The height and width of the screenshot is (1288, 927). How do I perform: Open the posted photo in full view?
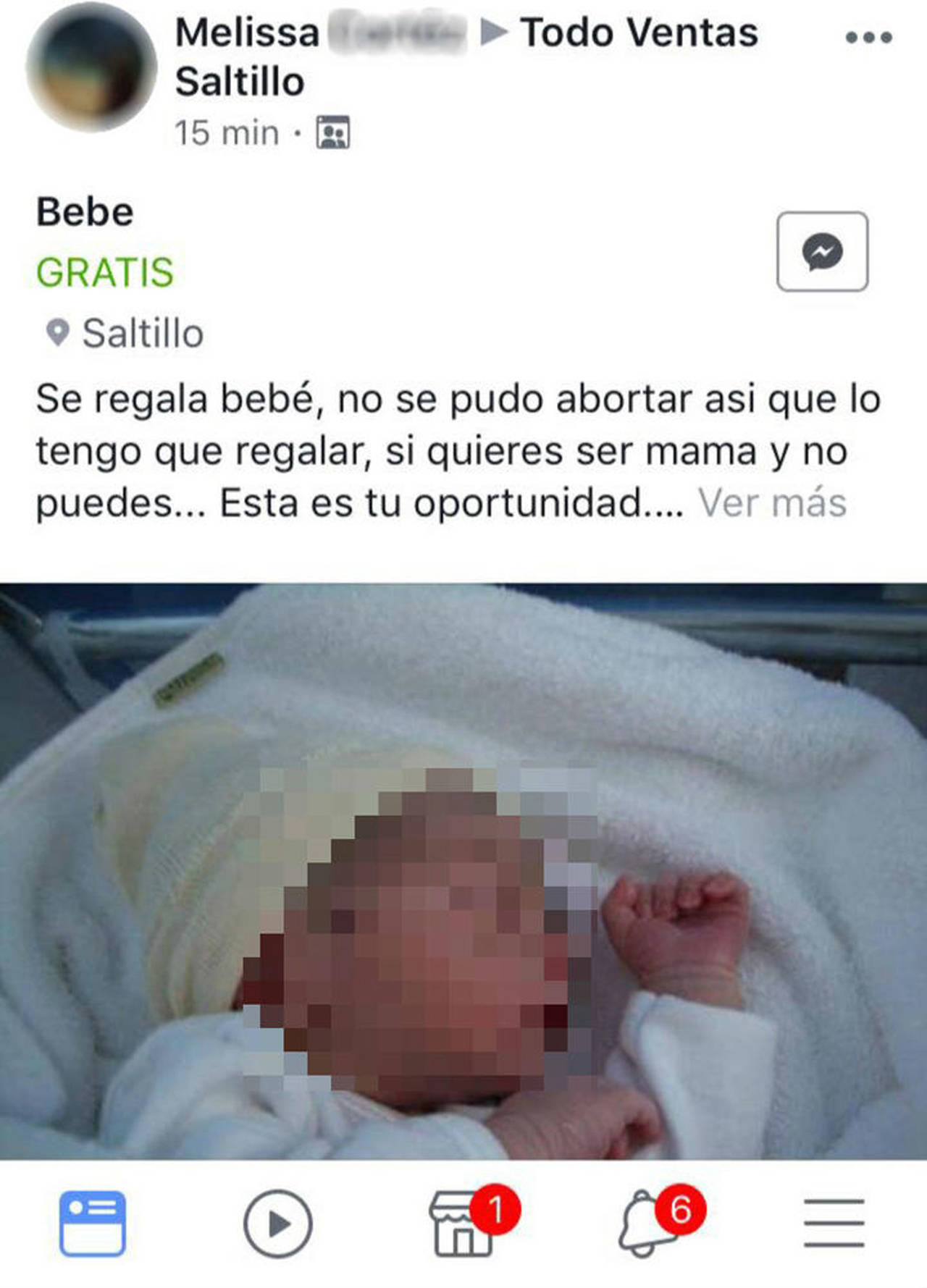[463, 869]
